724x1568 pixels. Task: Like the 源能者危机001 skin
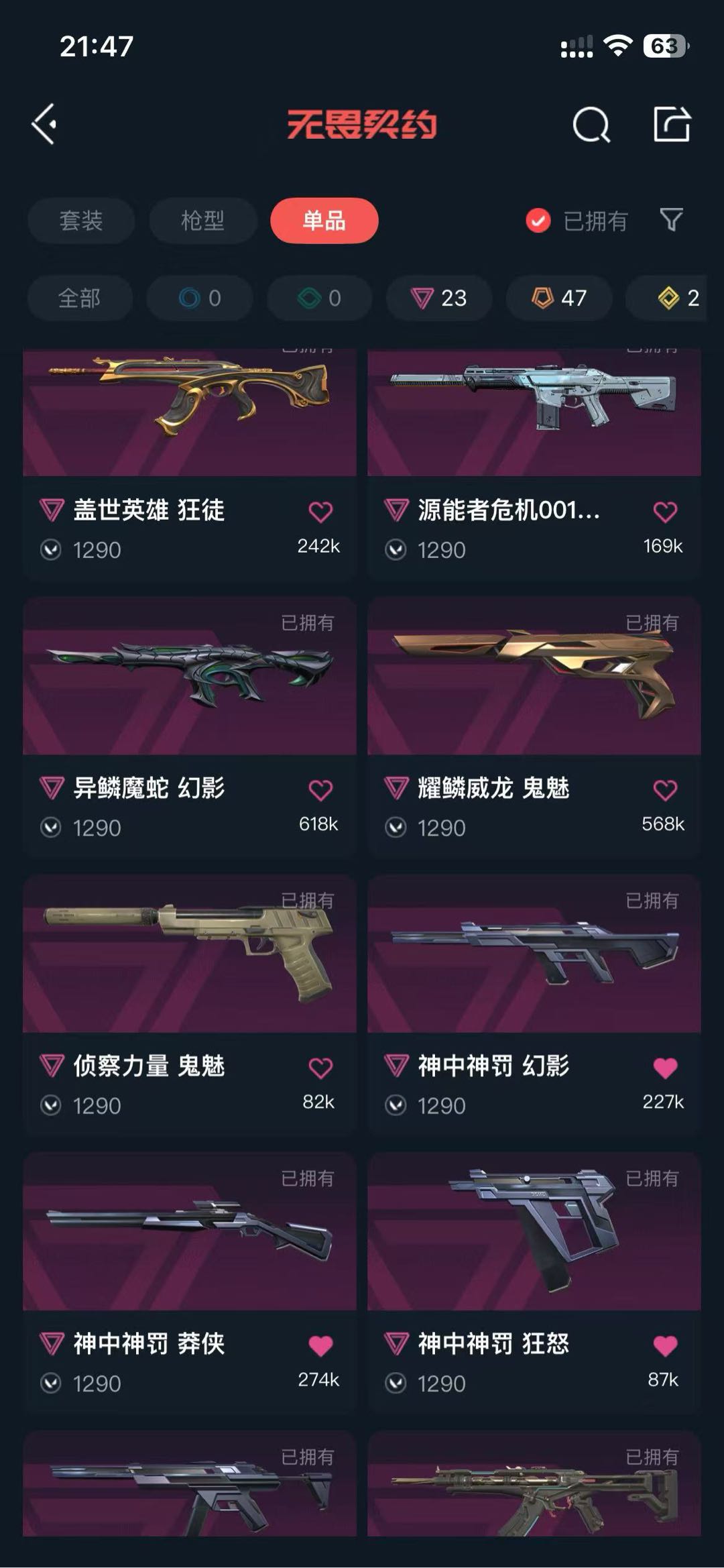(665, 512)
